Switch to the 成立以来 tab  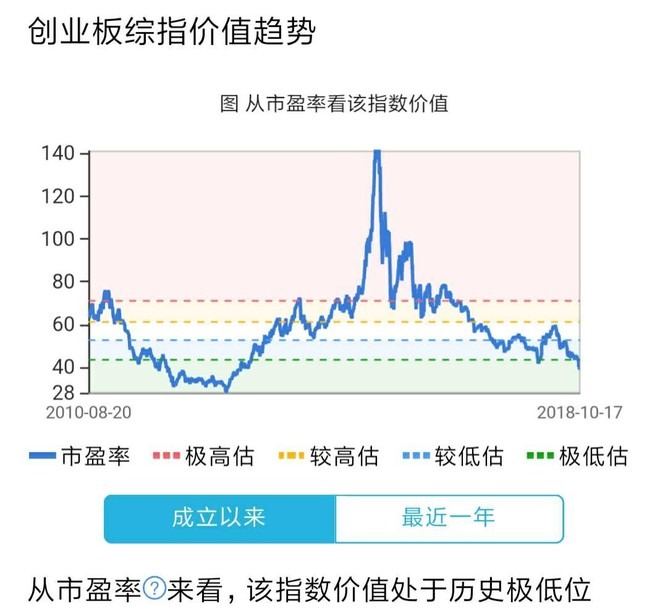219,518
